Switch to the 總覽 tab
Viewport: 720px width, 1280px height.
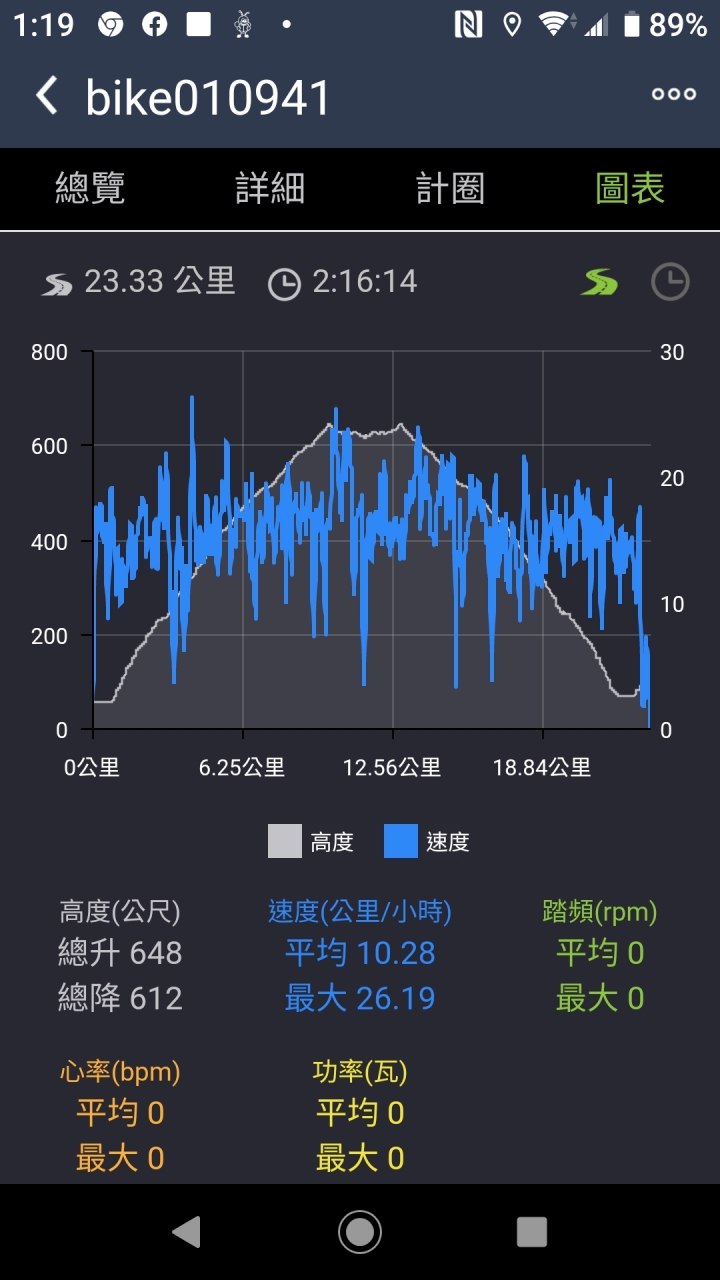[x=90, y=189]
